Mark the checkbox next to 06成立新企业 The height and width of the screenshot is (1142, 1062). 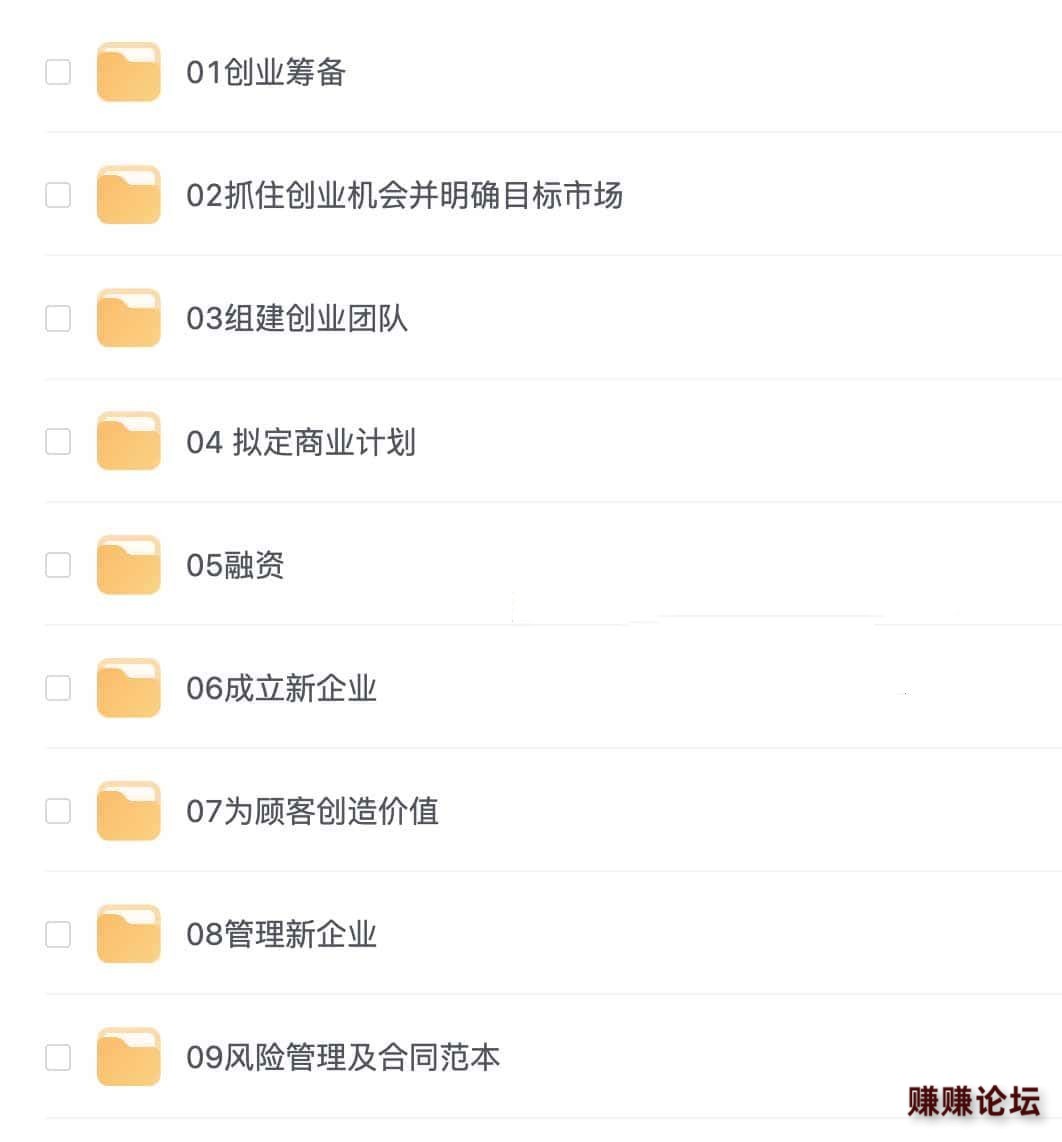tap(58, 688)
